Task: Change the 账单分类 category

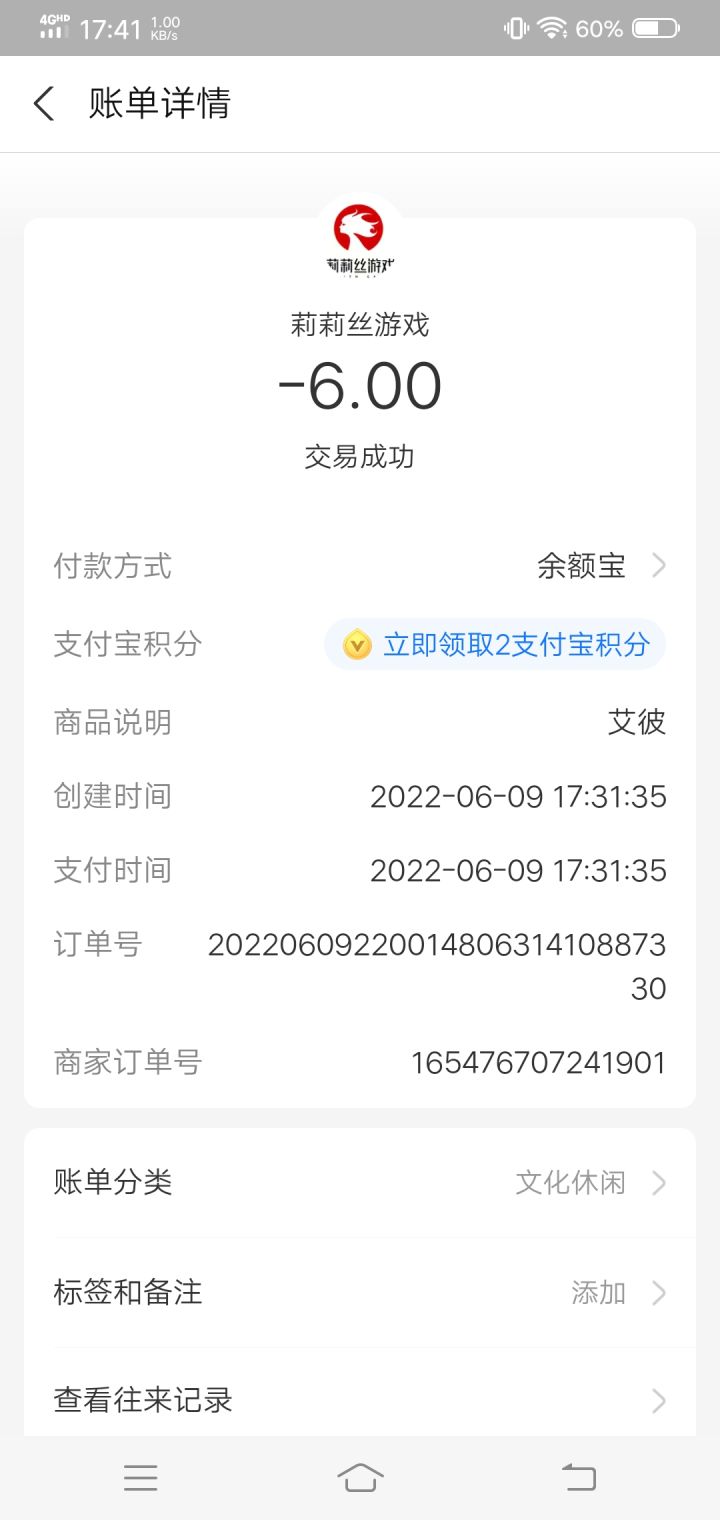Action: coord(360,1183)
